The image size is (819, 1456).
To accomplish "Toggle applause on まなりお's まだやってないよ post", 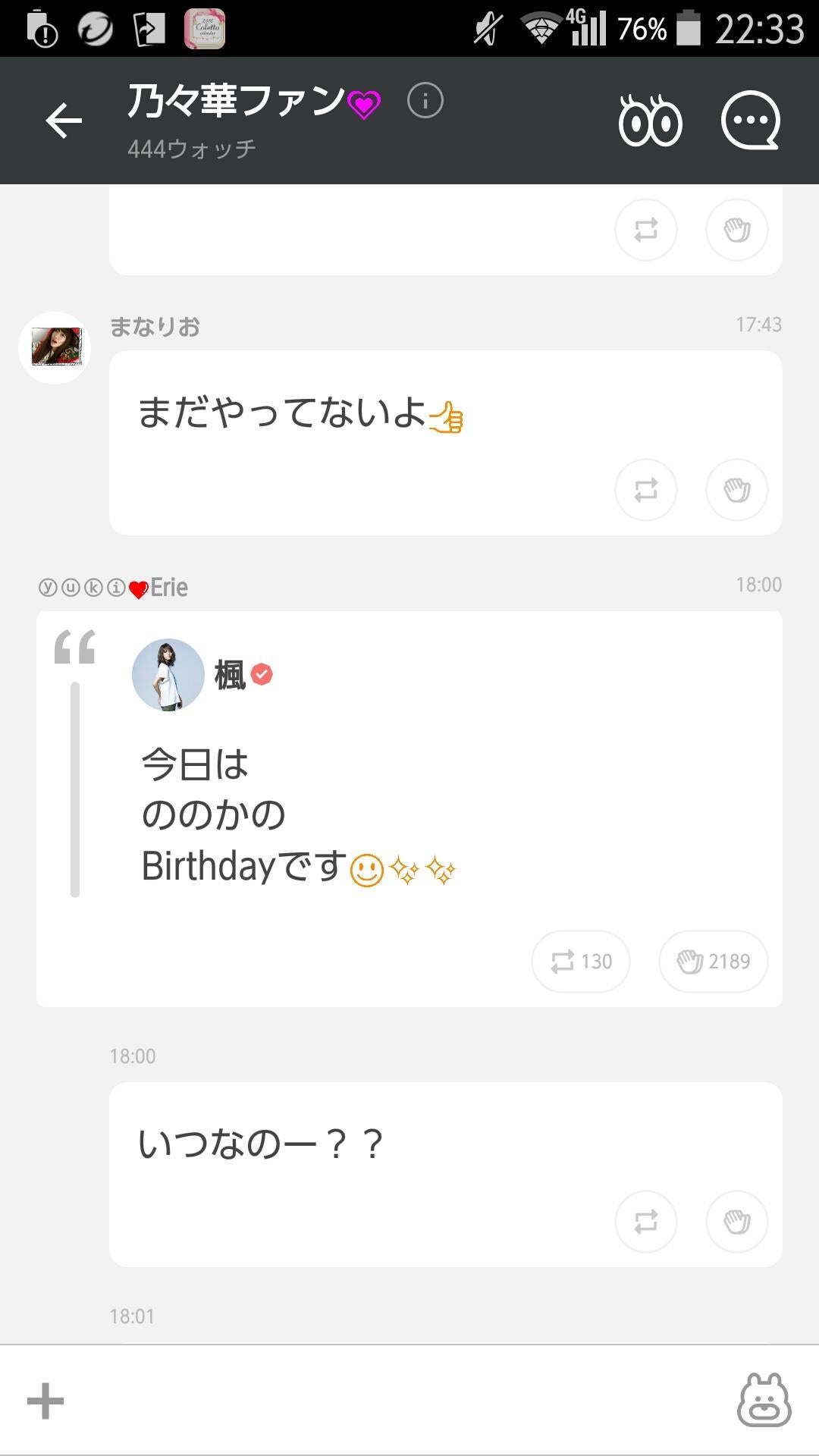I will [x=736, y=490].
